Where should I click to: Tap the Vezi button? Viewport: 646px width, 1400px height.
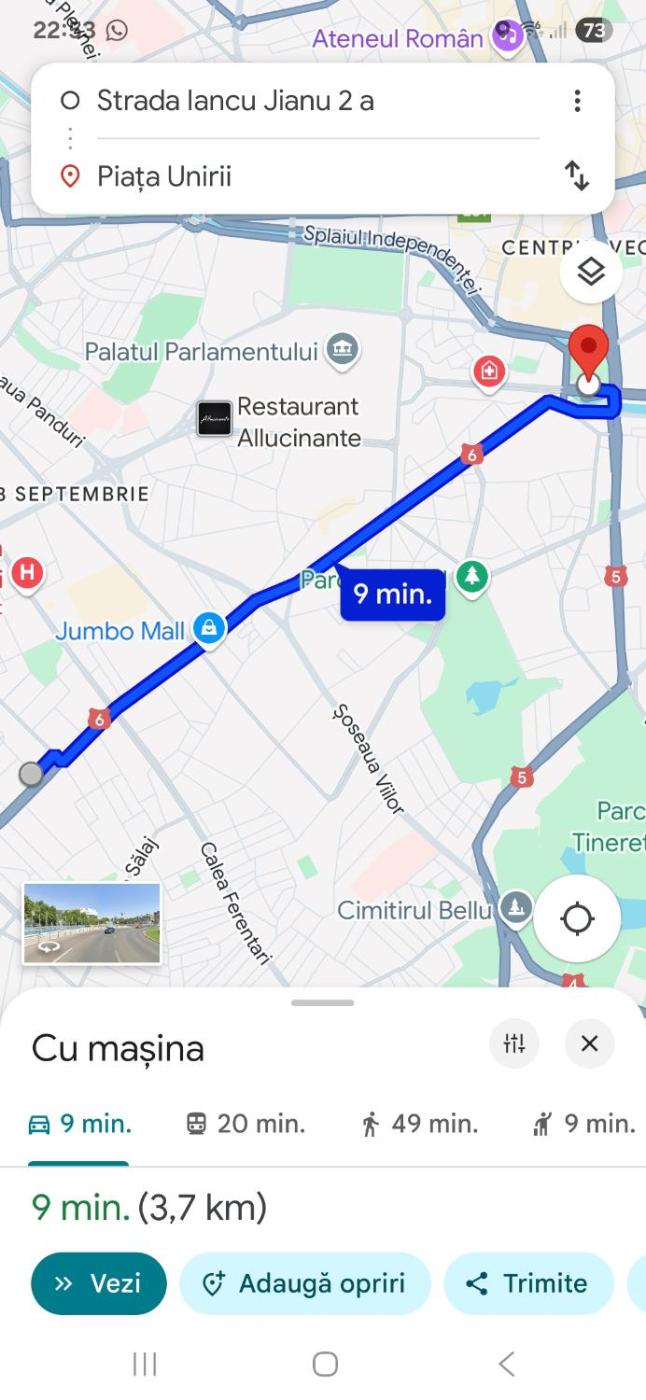(x=98, y=1283)
